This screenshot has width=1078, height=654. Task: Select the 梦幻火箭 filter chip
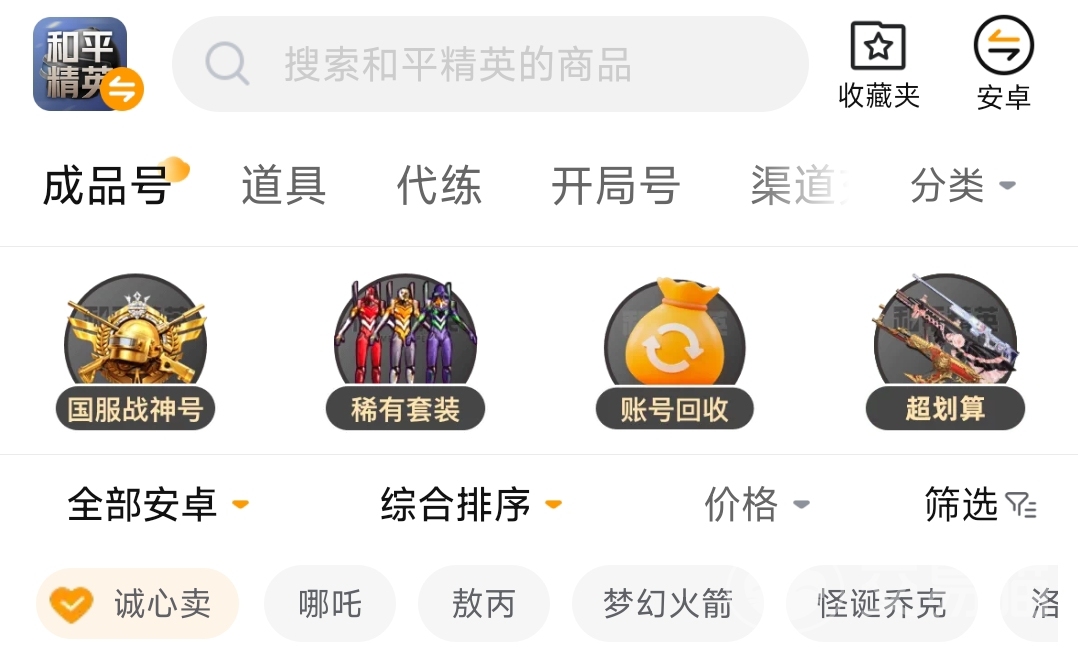coord(667,604)
